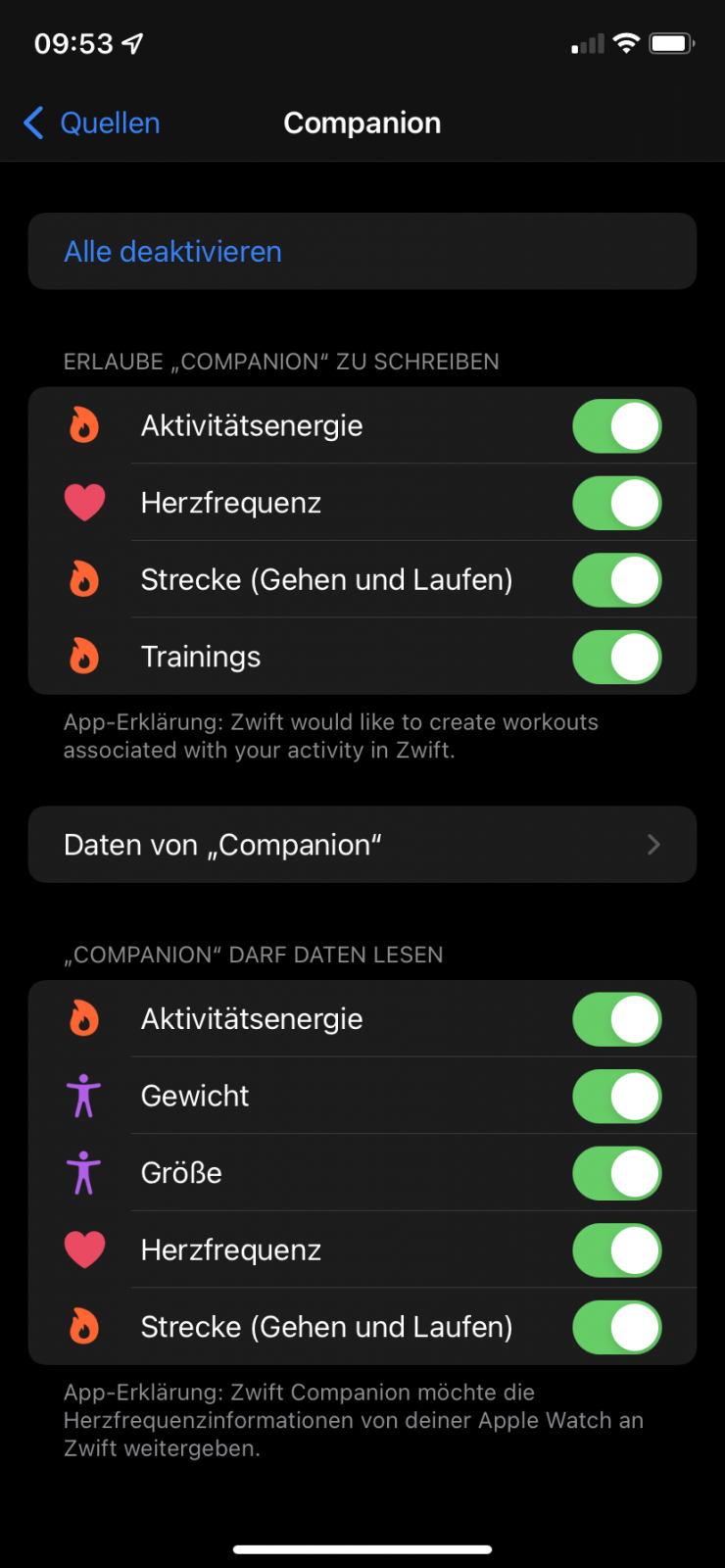This screenshot has height=1568, width=725.
Task: Switch off the Trainings toggle
Action: tap(616, 658)
